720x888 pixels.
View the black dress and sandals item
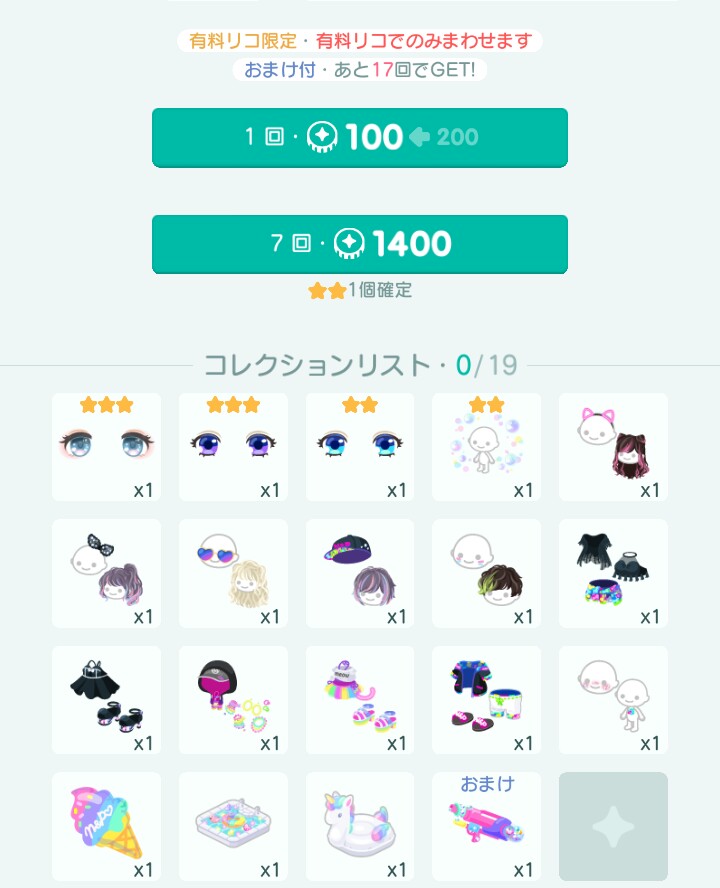[106, 700]
